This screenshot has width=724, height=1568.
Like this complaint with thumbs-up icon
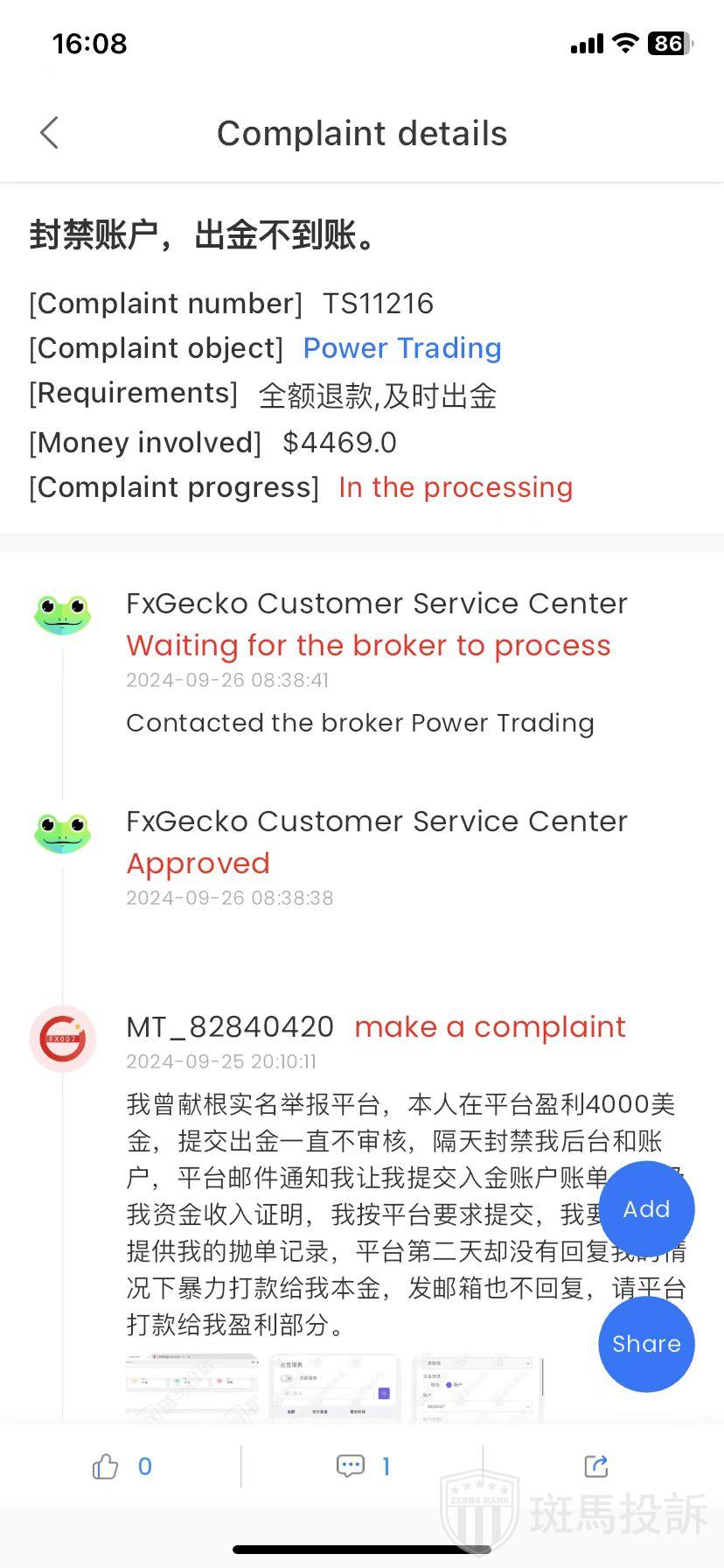pyautogui.click(x=106, y=1466)
